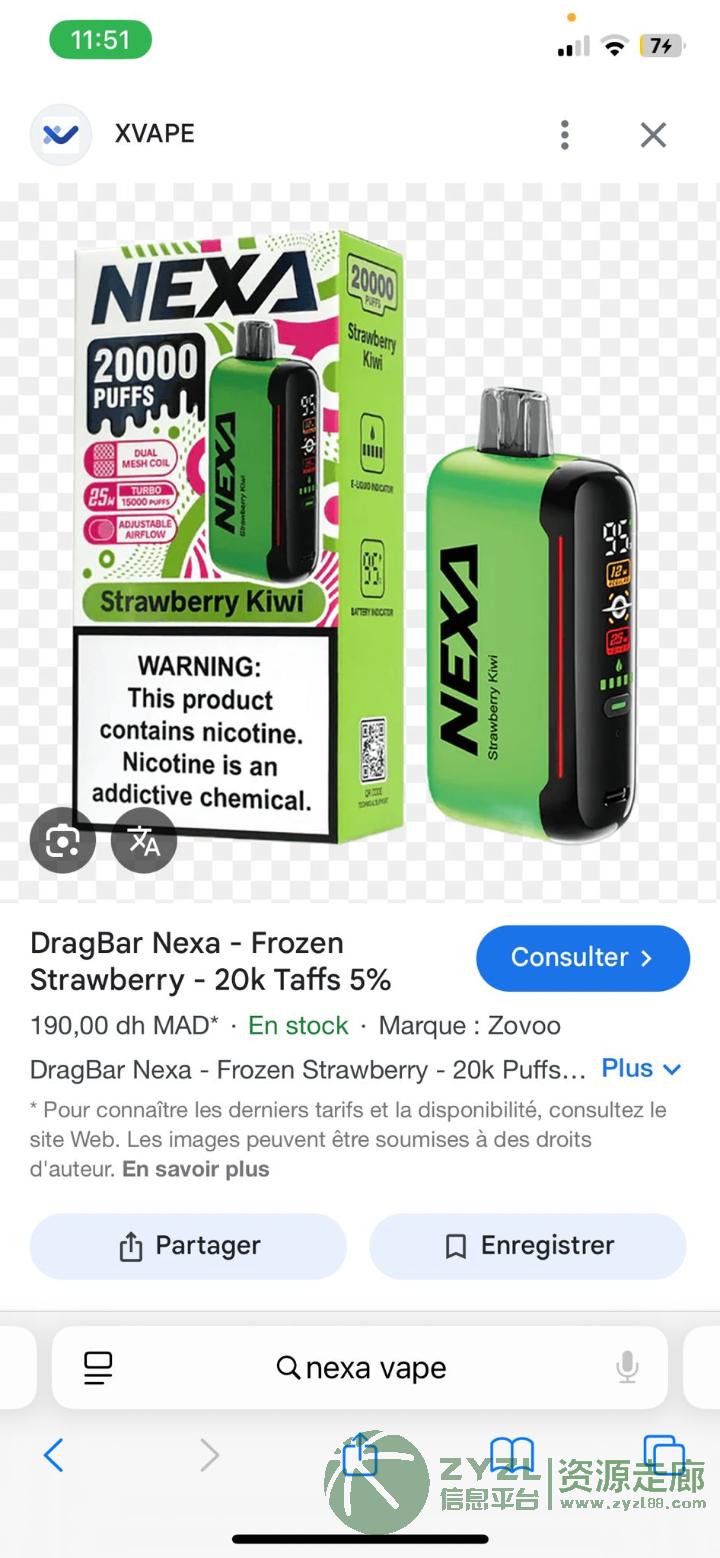Go back to the previous page
Image resolution: width=720 pixels, height=1558 pixels.
click(x=54, y=1455)
